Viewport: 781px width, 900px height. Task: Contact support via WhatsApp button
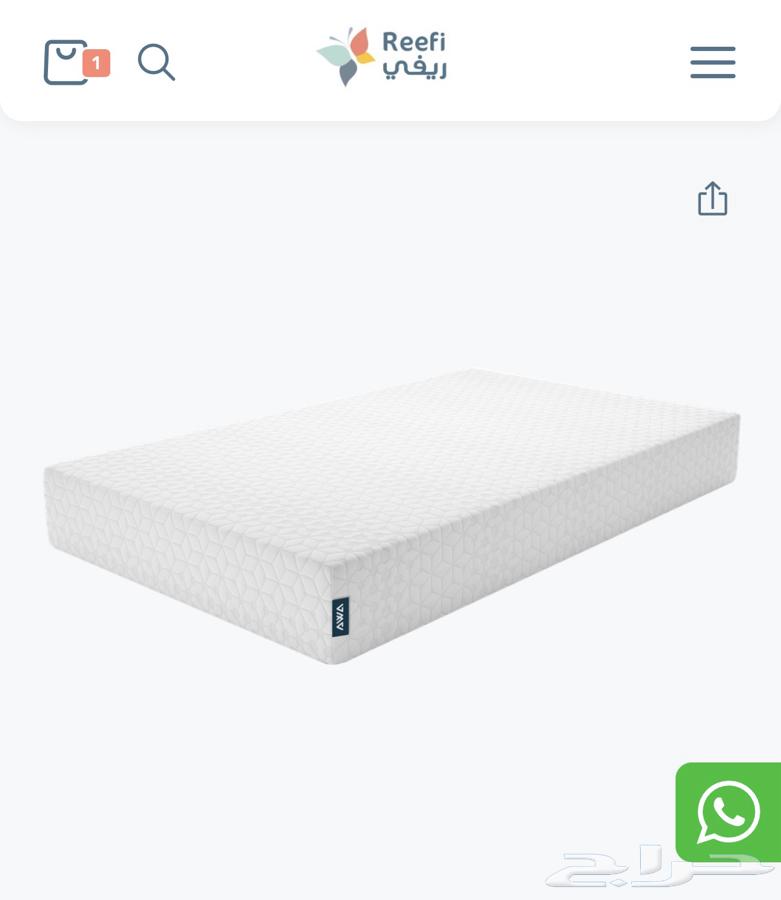pyautogui.click(x=728, y=811)
